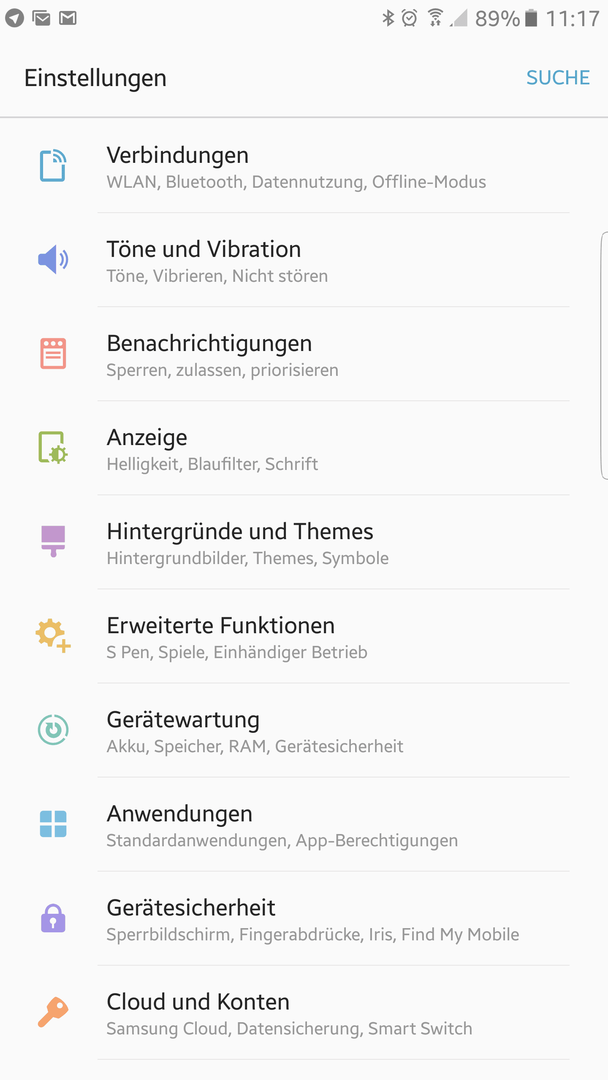Open the Anzeige display settings
The width and height of the screenshot is (608, 1080).
tap(304, 448)
